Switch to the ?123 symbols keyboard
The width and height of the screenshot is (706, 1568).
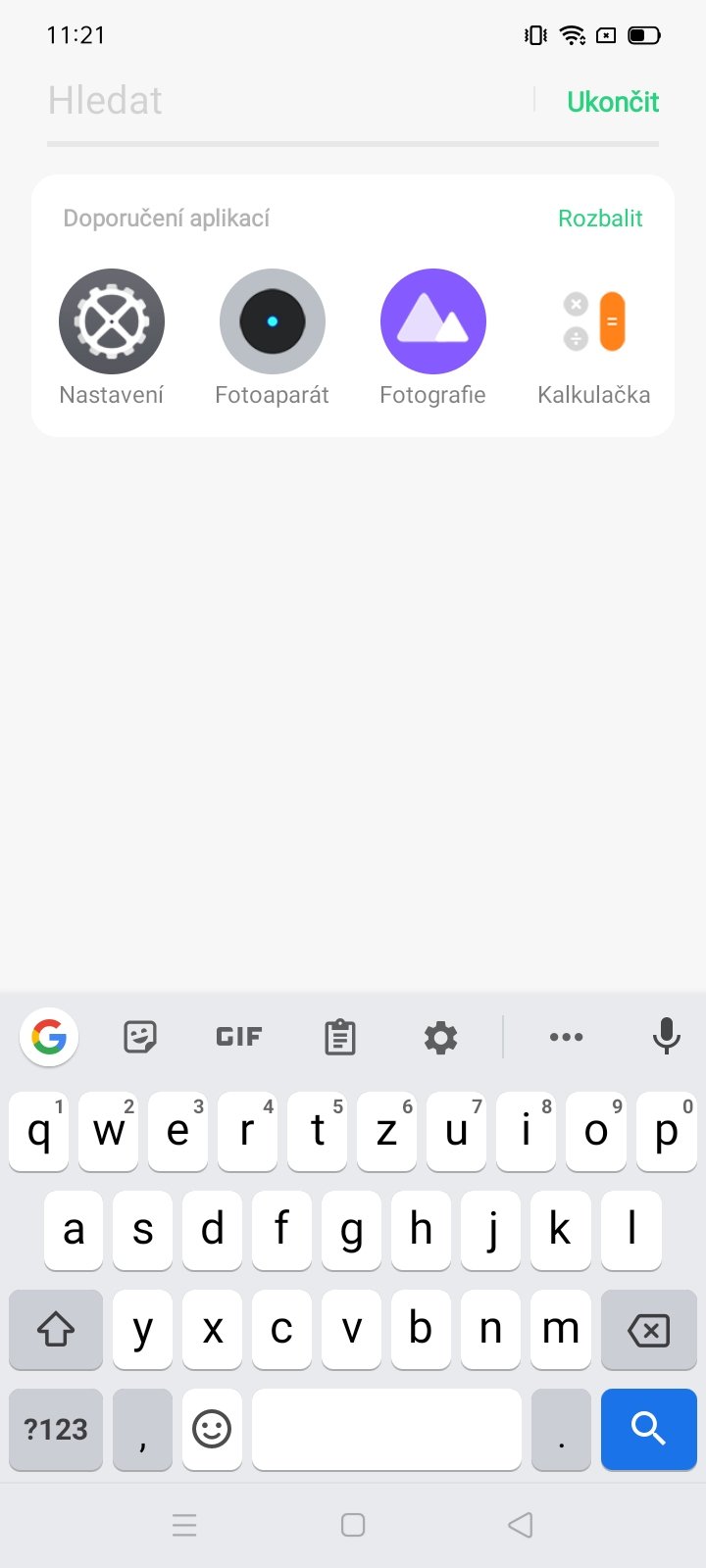pyautogui.click(x=56, y=1429)
